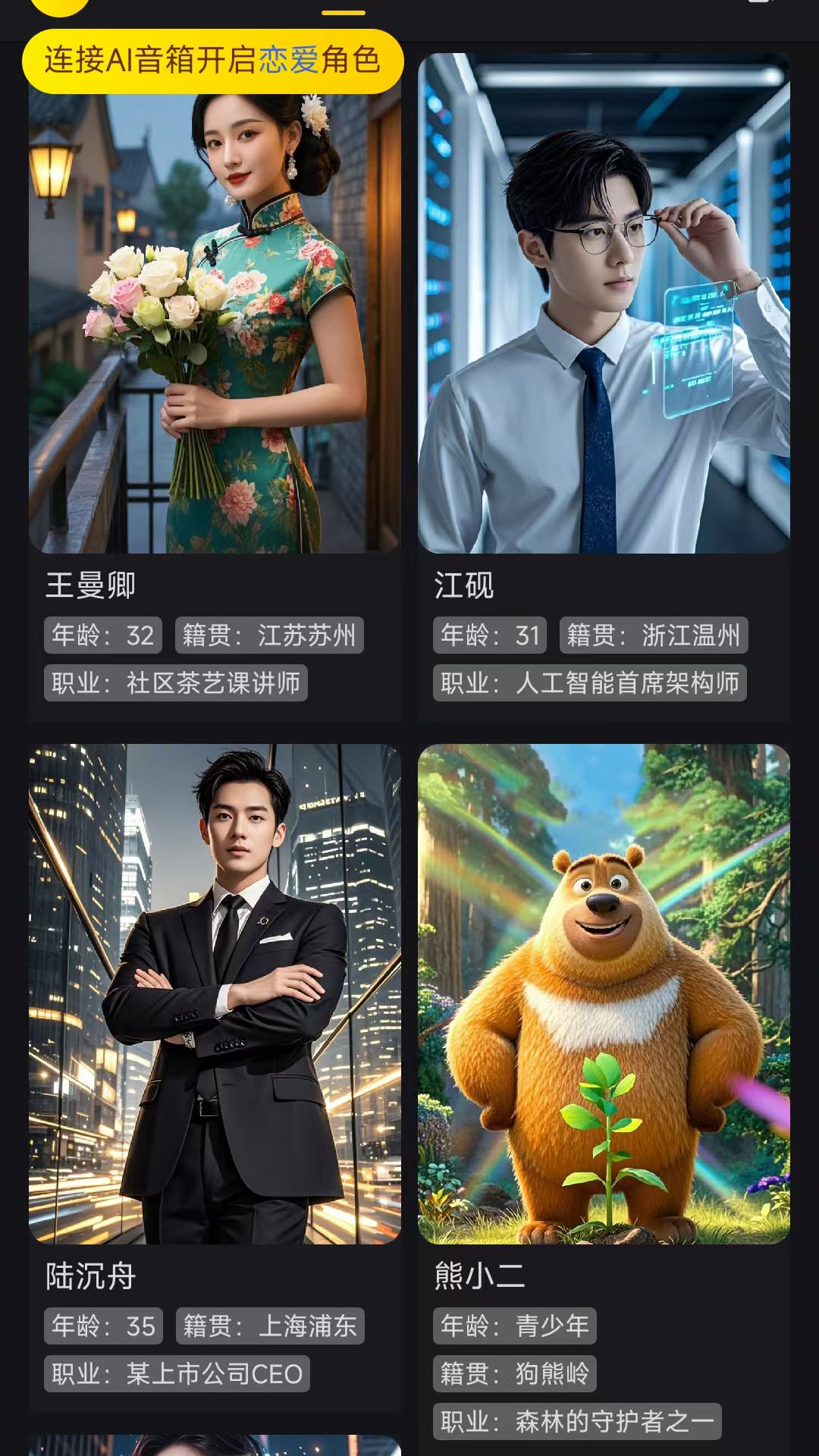This screenshot has width=819, height=1456.
Task: Click the 籍贯：江苏苏州 tag
Action: tap(271, 635)
